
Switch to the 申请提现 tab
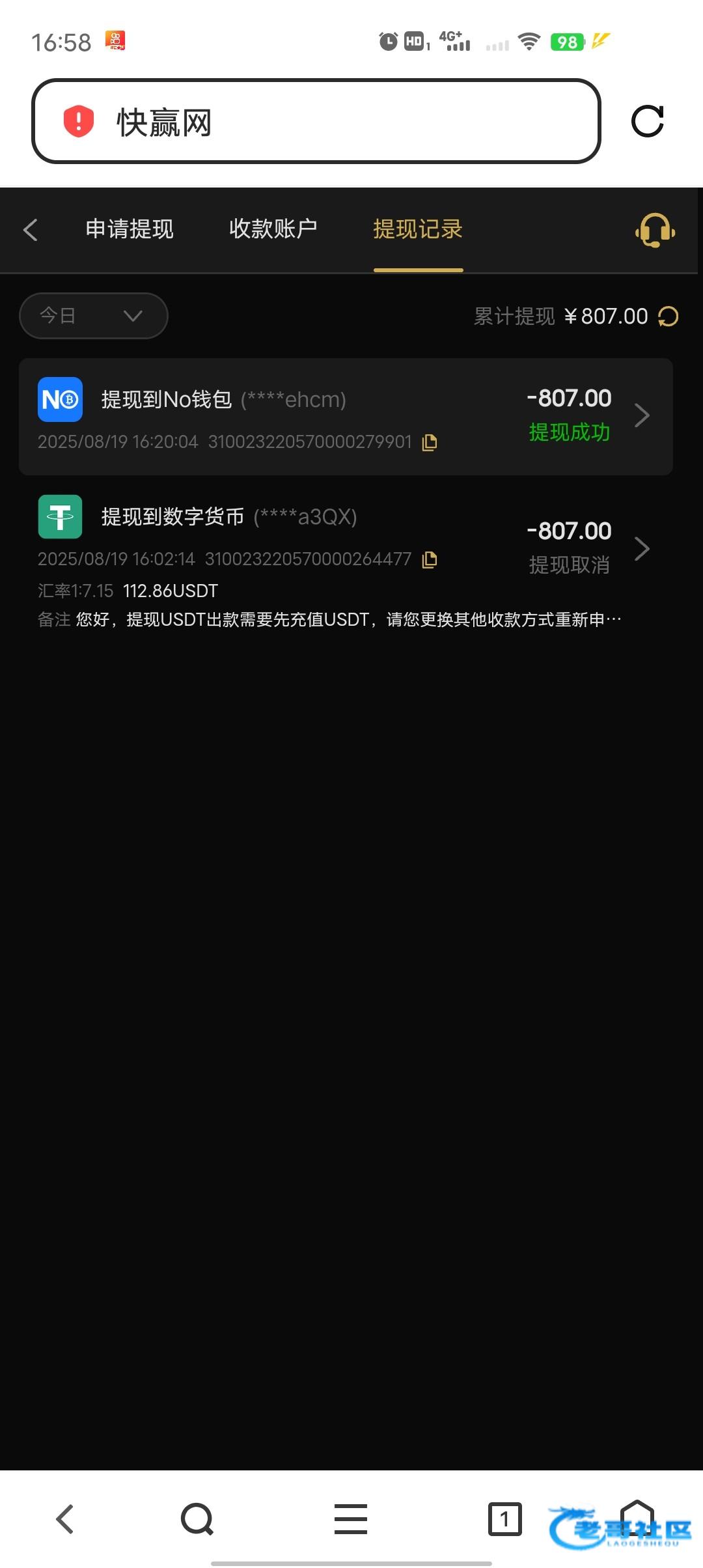(130, 229)
